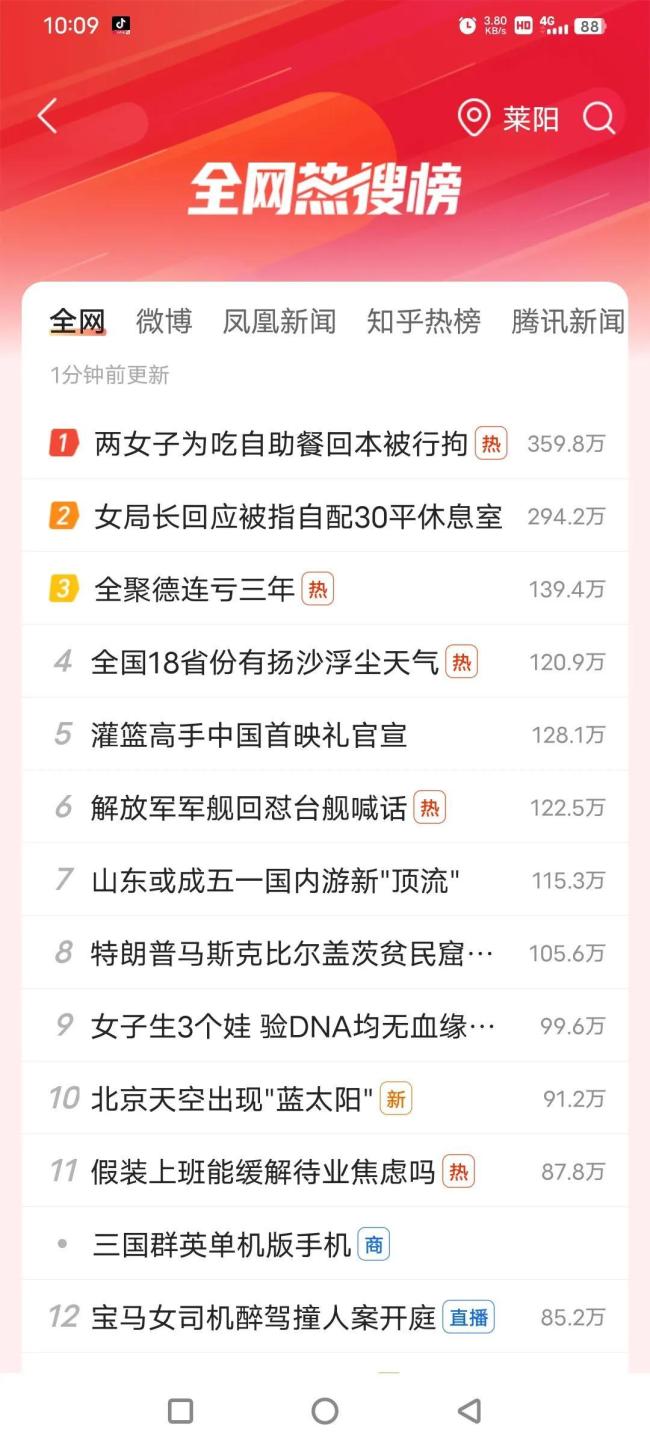This screenshot has width=650, height=1449.
Task: Open the 全聚德连亏三年 topic
Action: tap(195, 589)
